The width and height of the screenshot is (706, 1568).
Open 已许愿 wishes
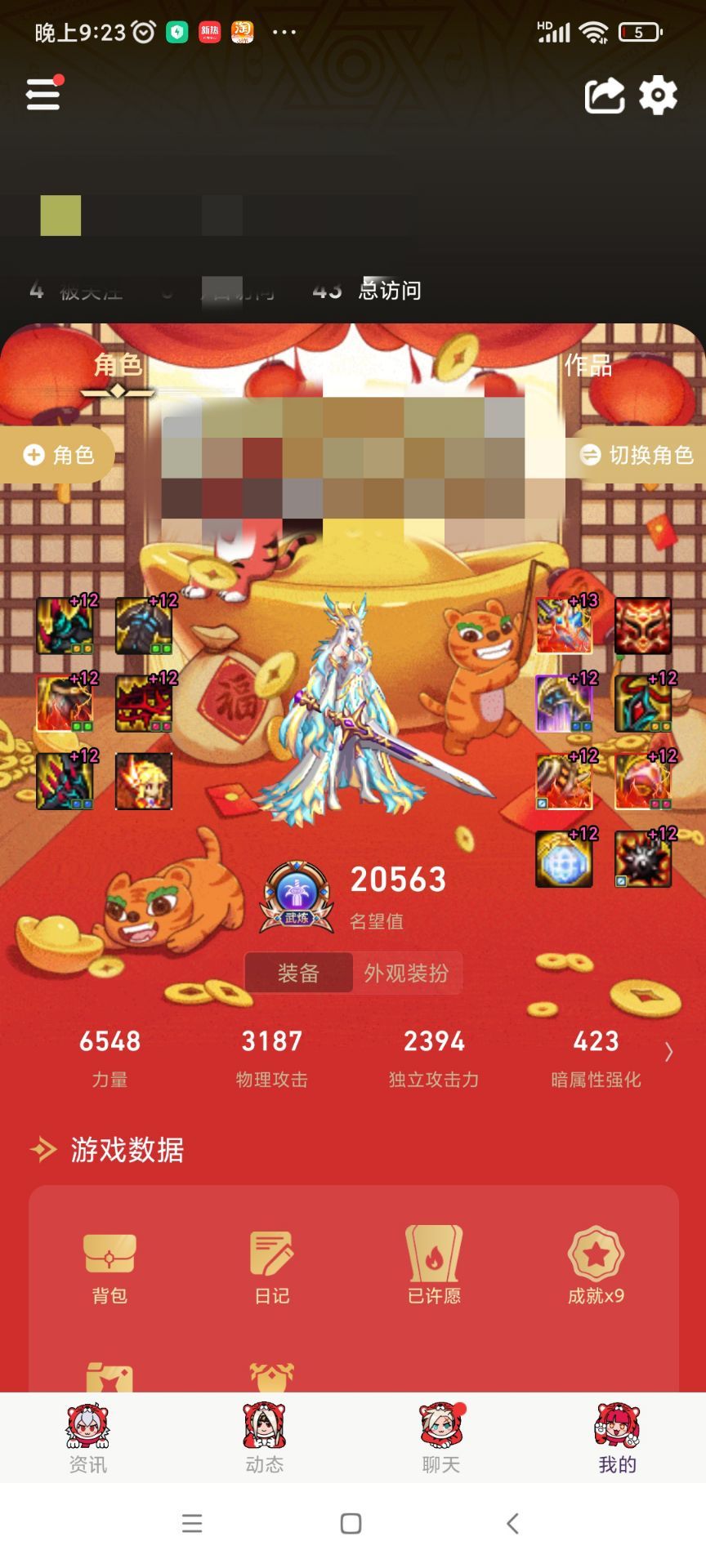[x=434, y=1264]
